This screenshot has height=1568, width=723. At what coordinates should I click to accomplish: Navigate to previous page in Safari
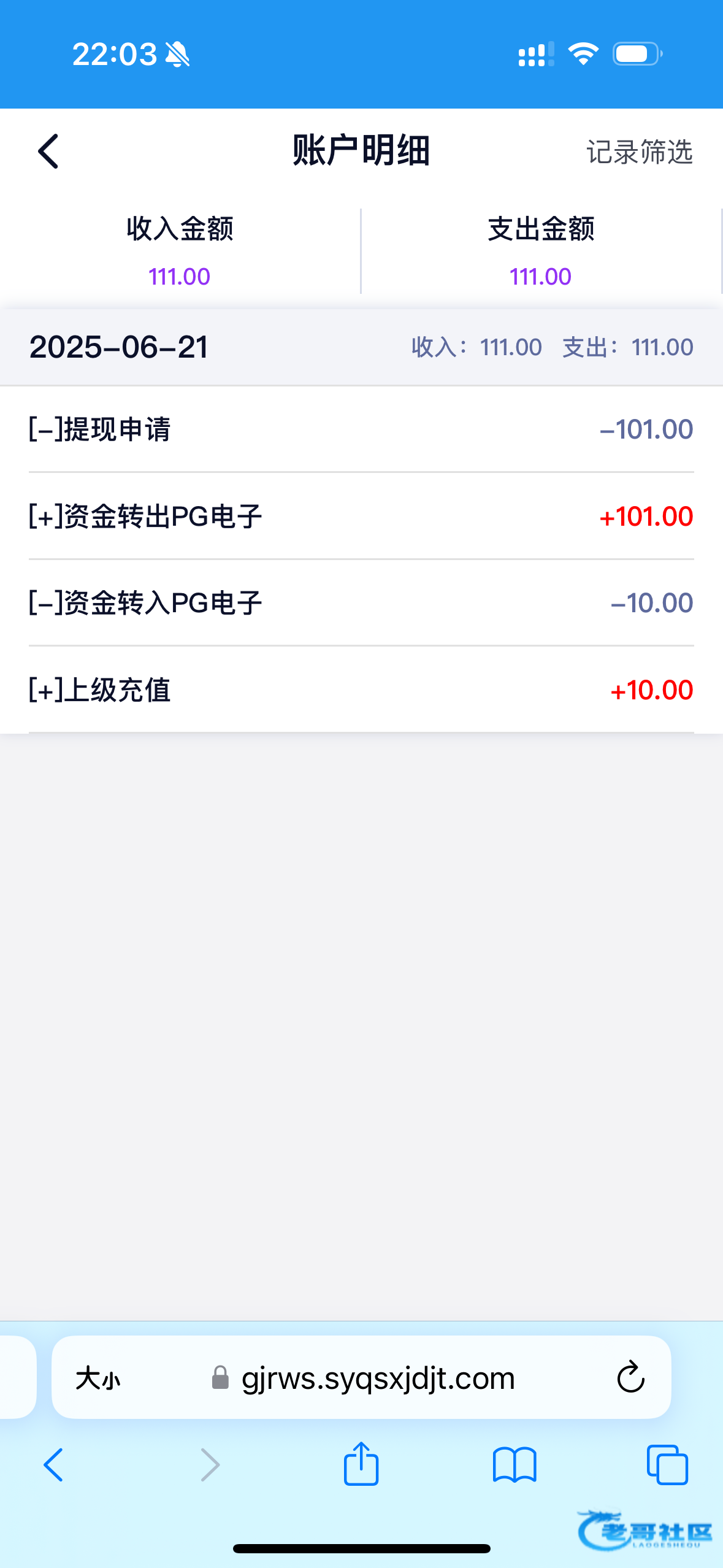[53, 1465]
